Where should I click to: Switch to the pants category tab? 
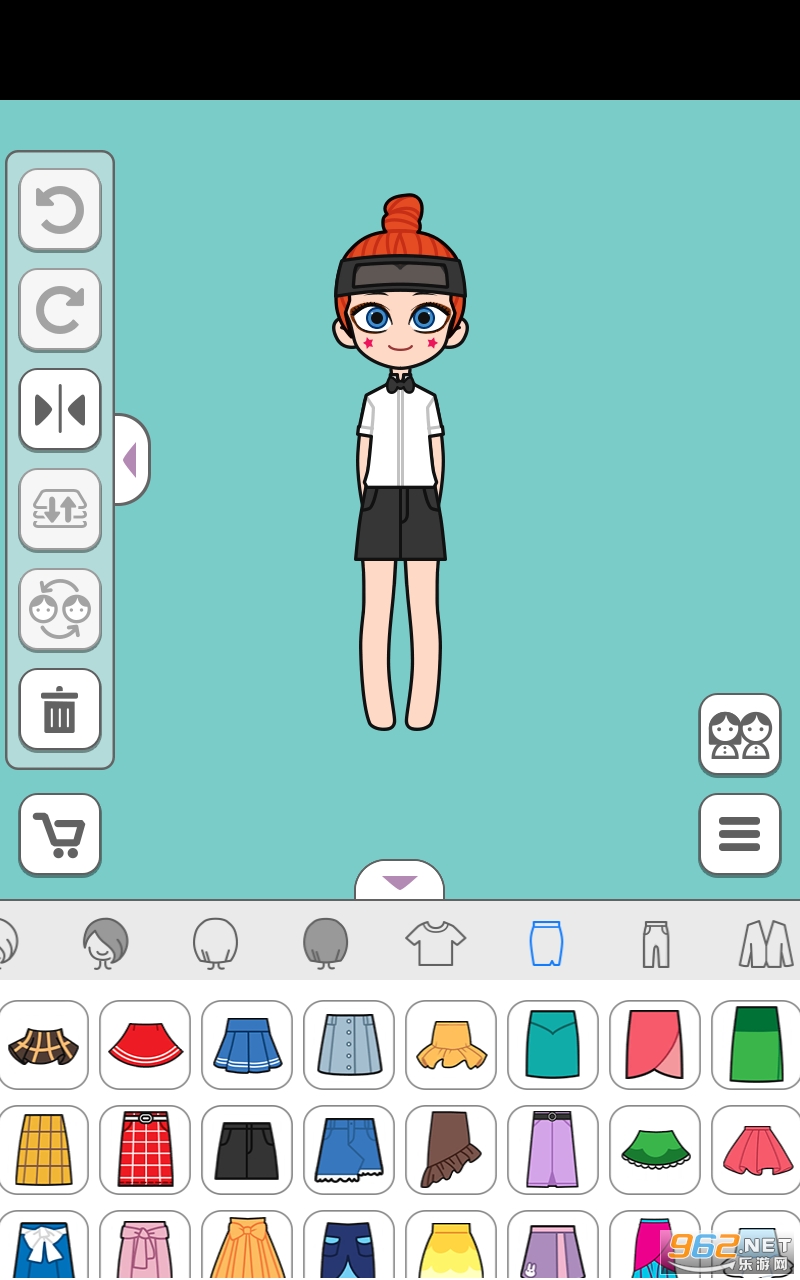point(655,943)
